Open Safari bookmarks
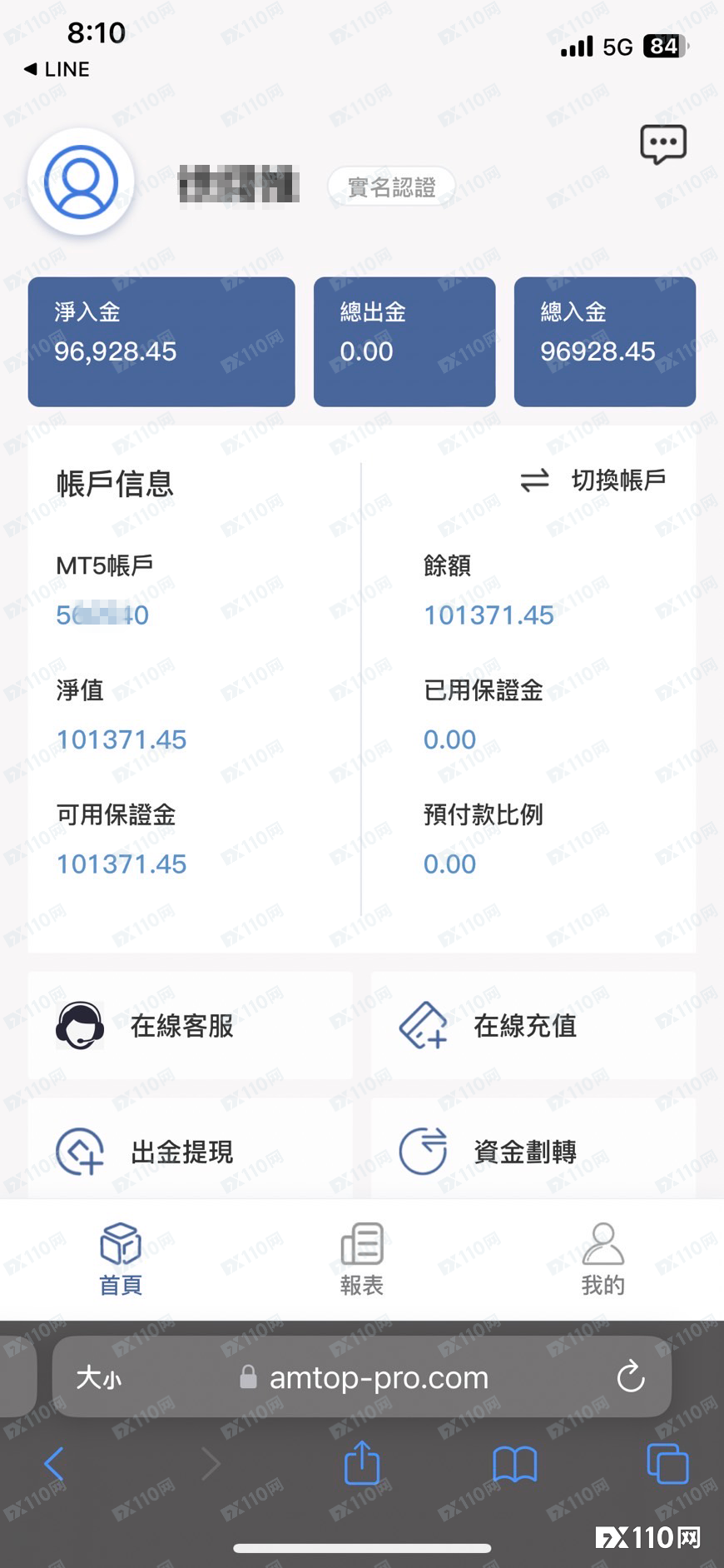This screenshot has height=1568, width=724. click(514, 1464)
